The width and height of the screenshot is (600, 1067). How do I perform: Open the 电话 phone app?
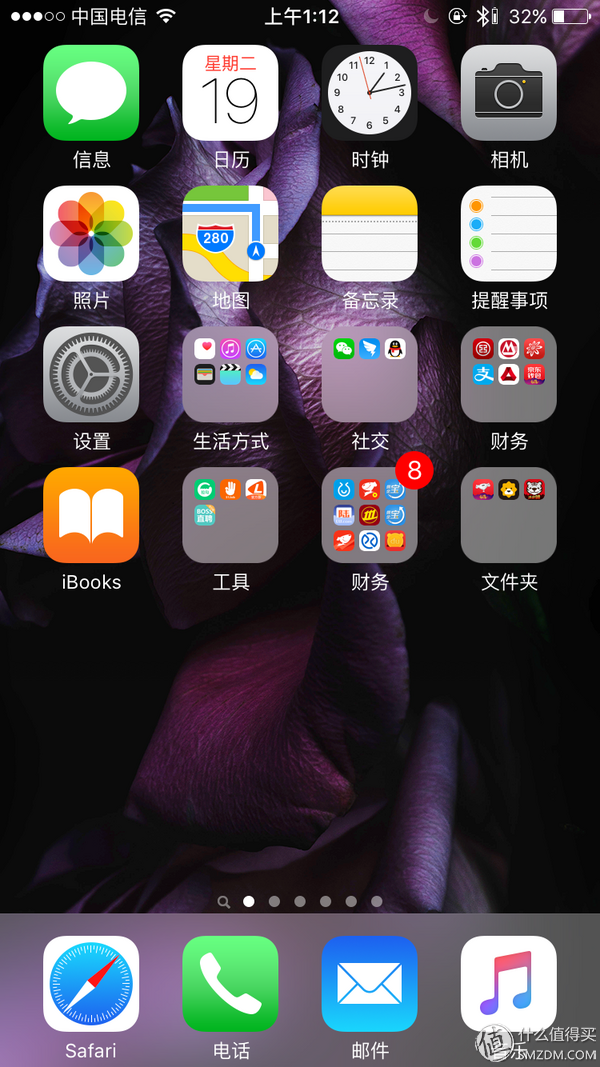tap(230, 984)
